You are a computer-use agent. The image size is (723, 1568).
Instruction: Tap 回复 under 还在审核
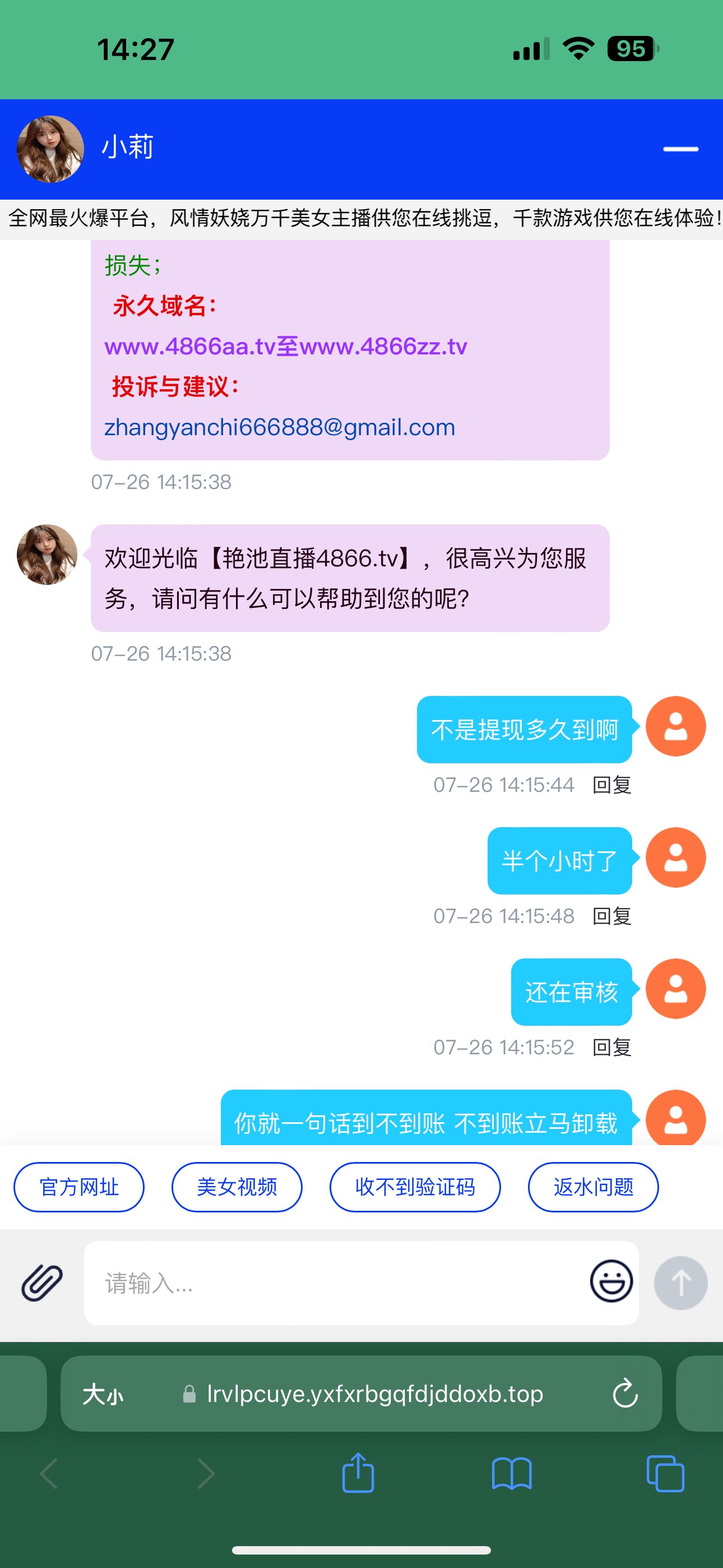[611, 1048]
